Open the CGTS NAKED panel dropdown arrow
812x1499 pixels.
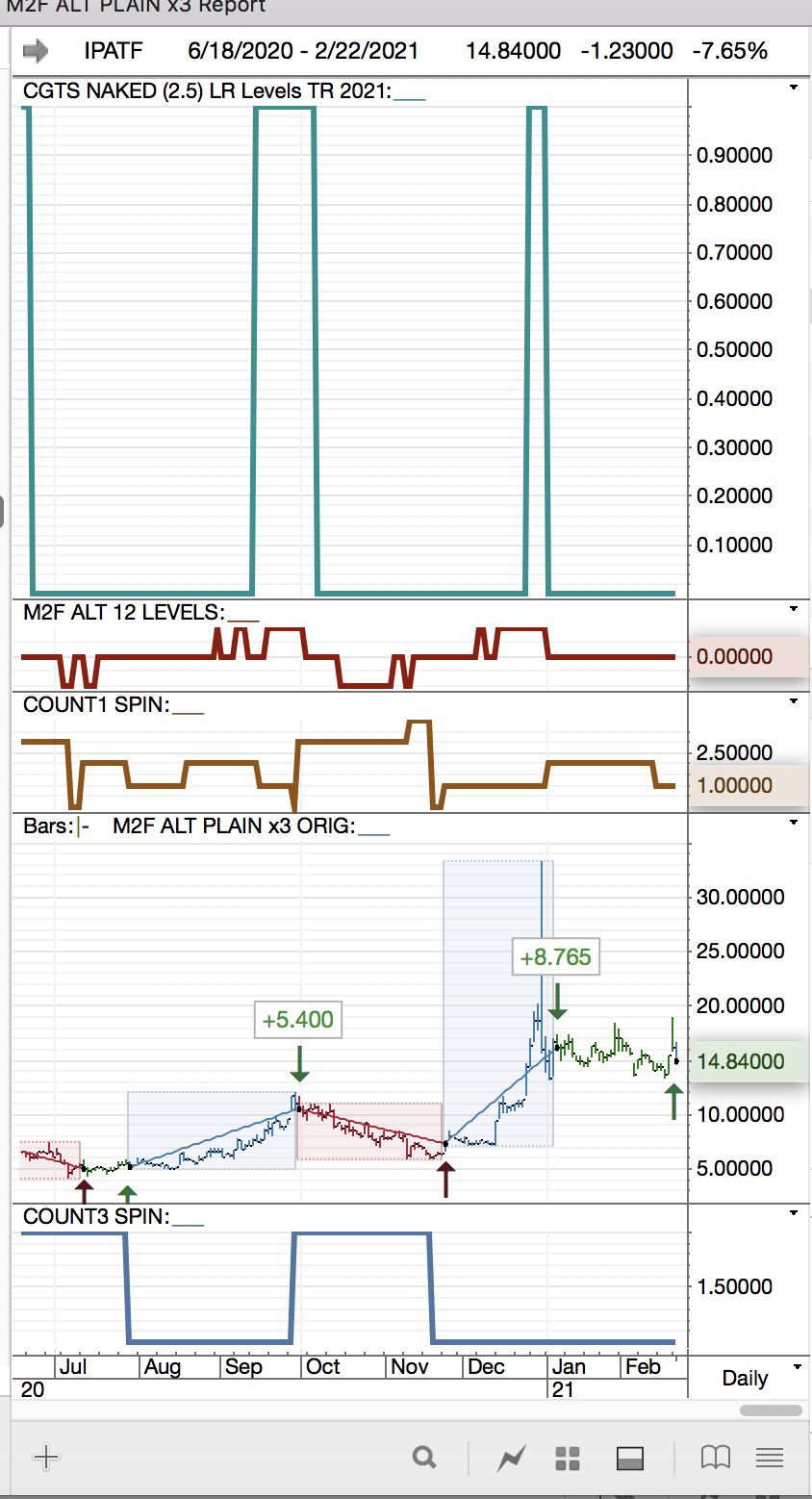coord(794,88)
